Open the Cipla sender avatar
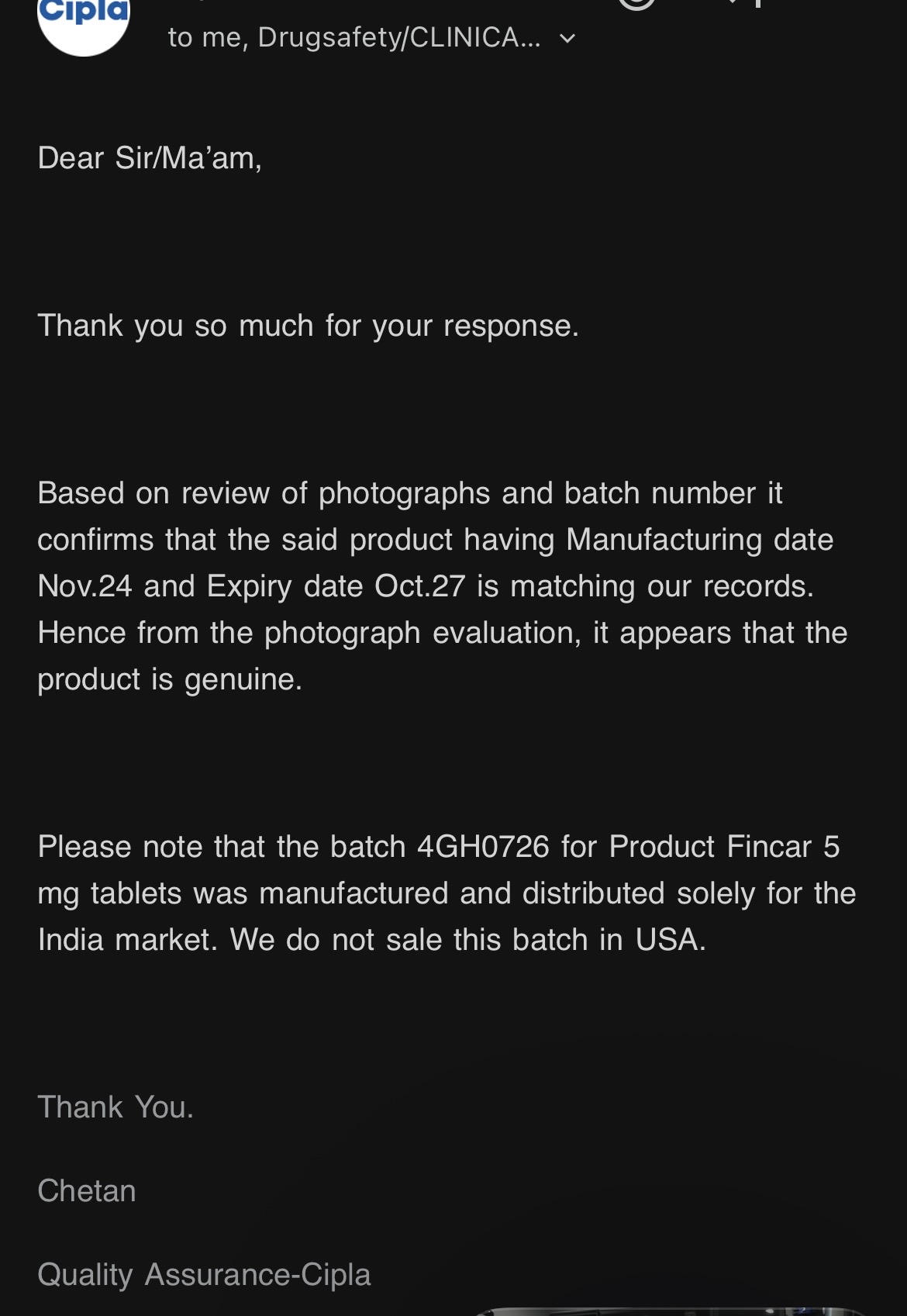Viewport: 907px width, 1316px height. 84,23
